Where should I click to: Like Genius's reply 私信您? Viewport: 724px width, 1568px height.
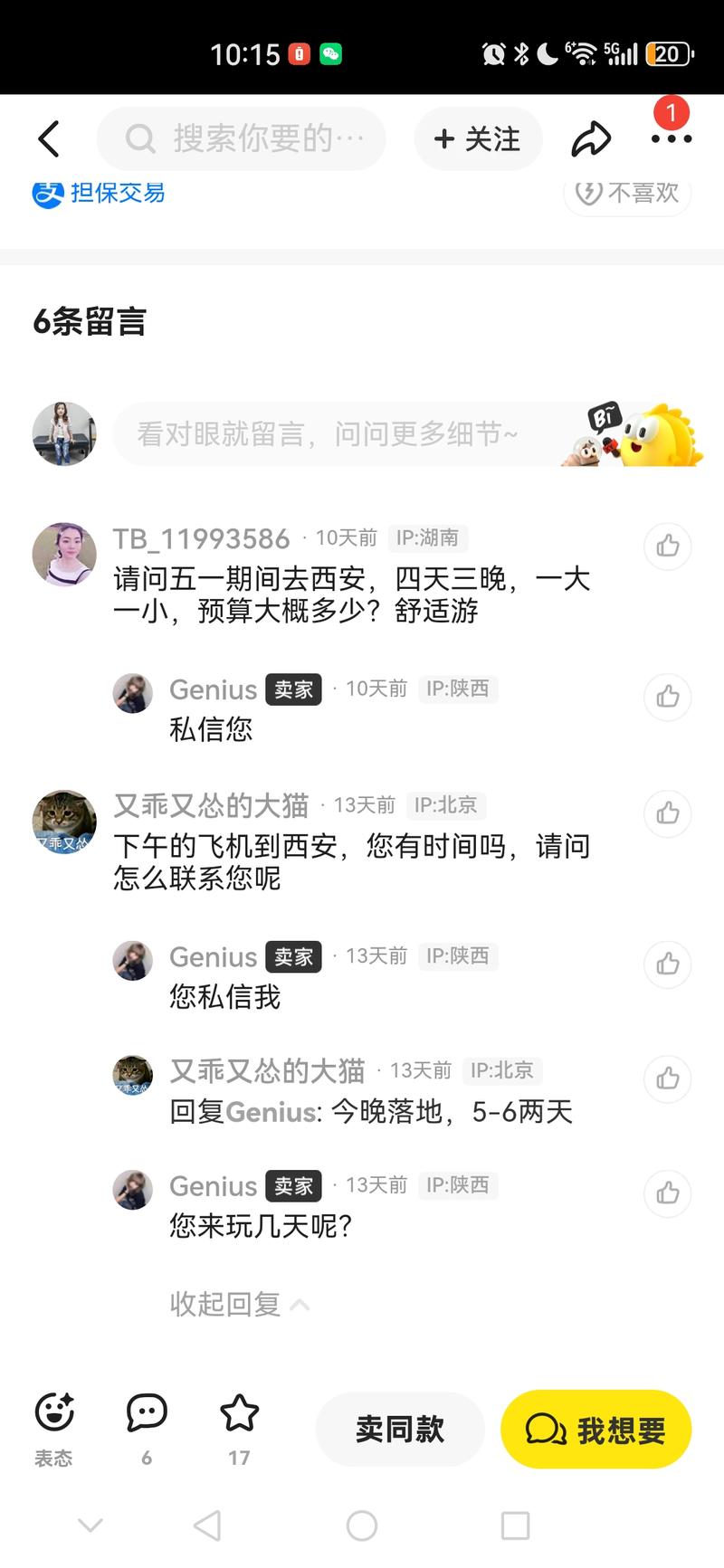tap(668, 697)
